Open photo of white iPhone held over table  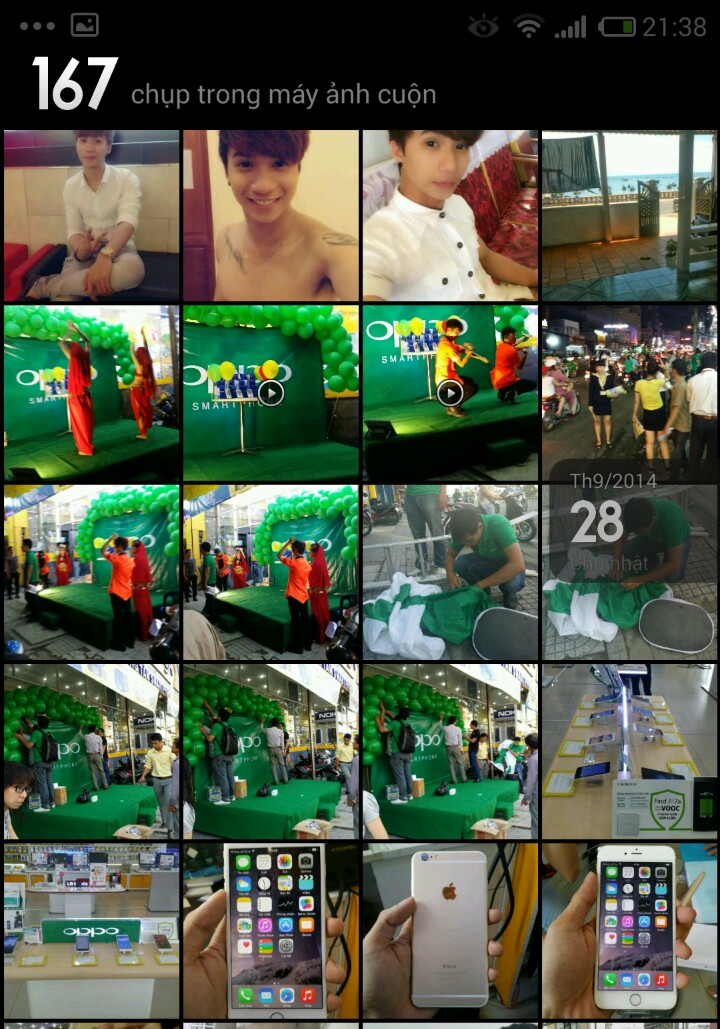click(x=629, y=930)
